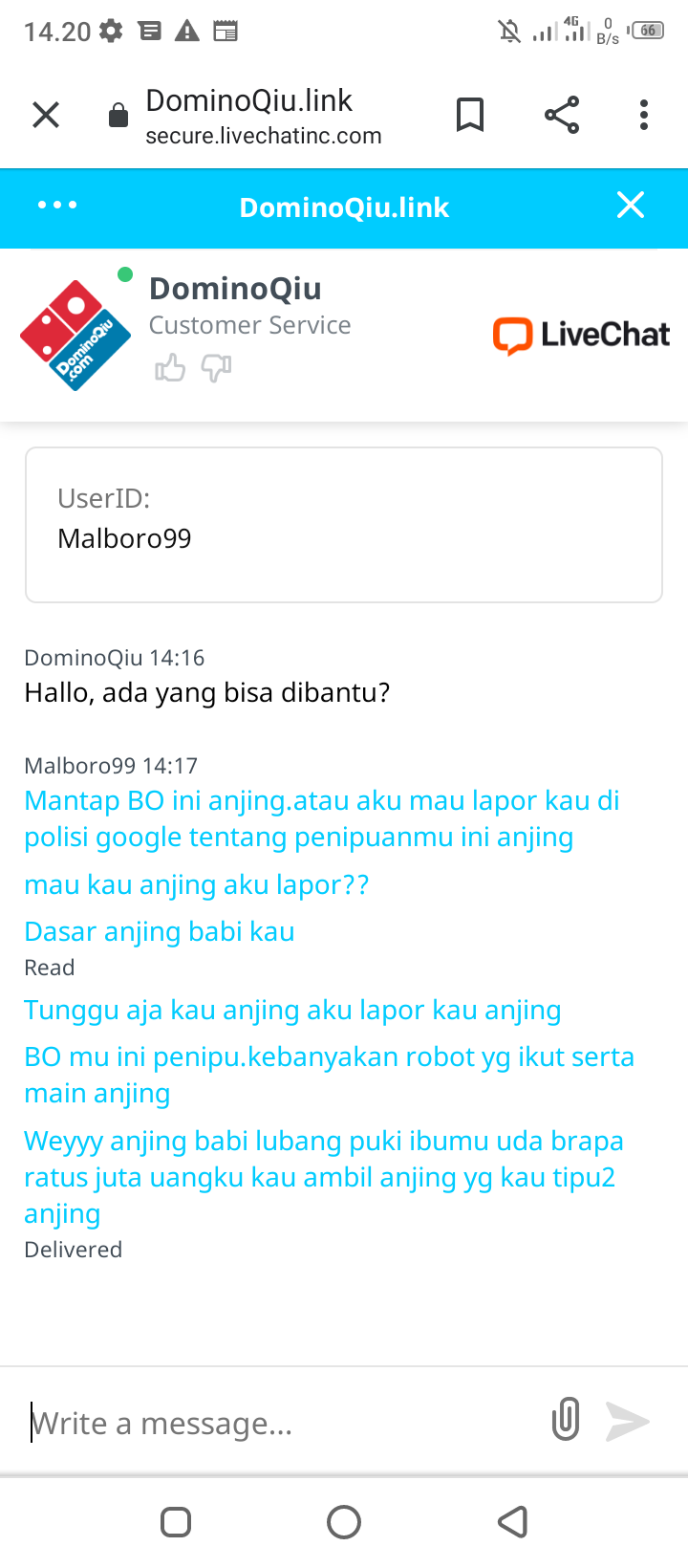Open the browser overflow menu
The width and height of the screenshot is (688, 1568).
click(644, 116)
